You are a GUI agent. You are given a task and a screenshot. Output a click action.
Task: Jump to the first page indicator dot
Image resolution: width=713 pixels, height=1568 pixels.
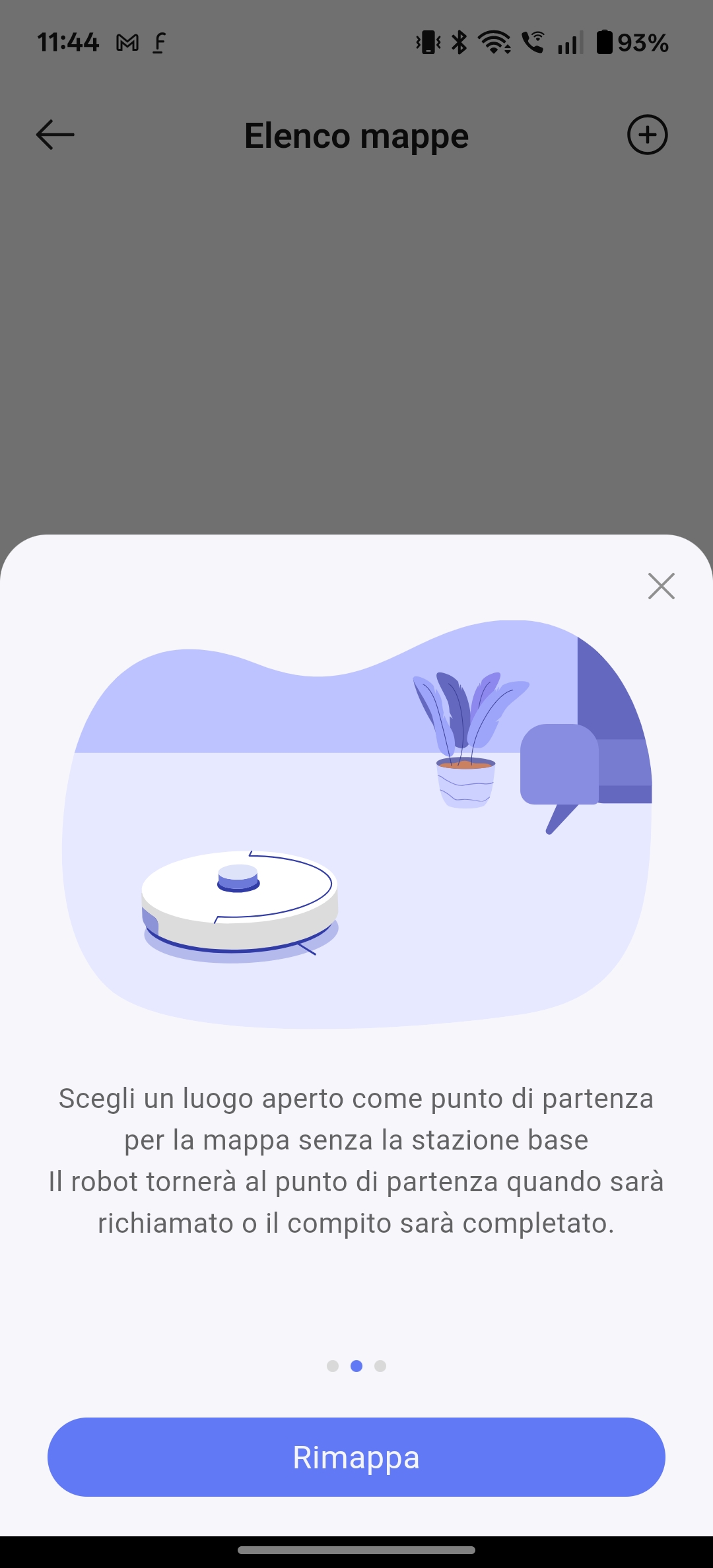pos(333,1366)
